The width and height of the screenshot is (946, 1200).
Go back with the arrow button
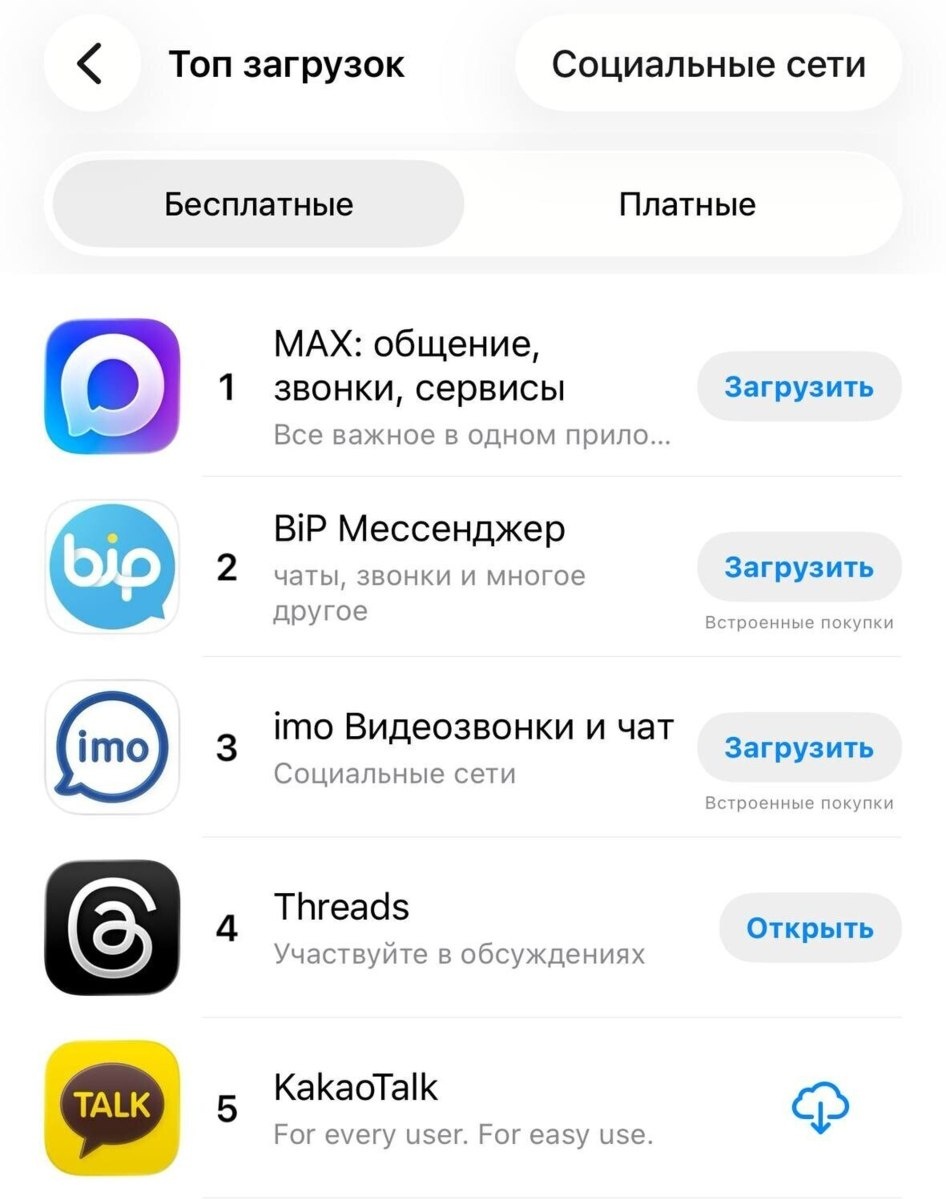(91, 65)
